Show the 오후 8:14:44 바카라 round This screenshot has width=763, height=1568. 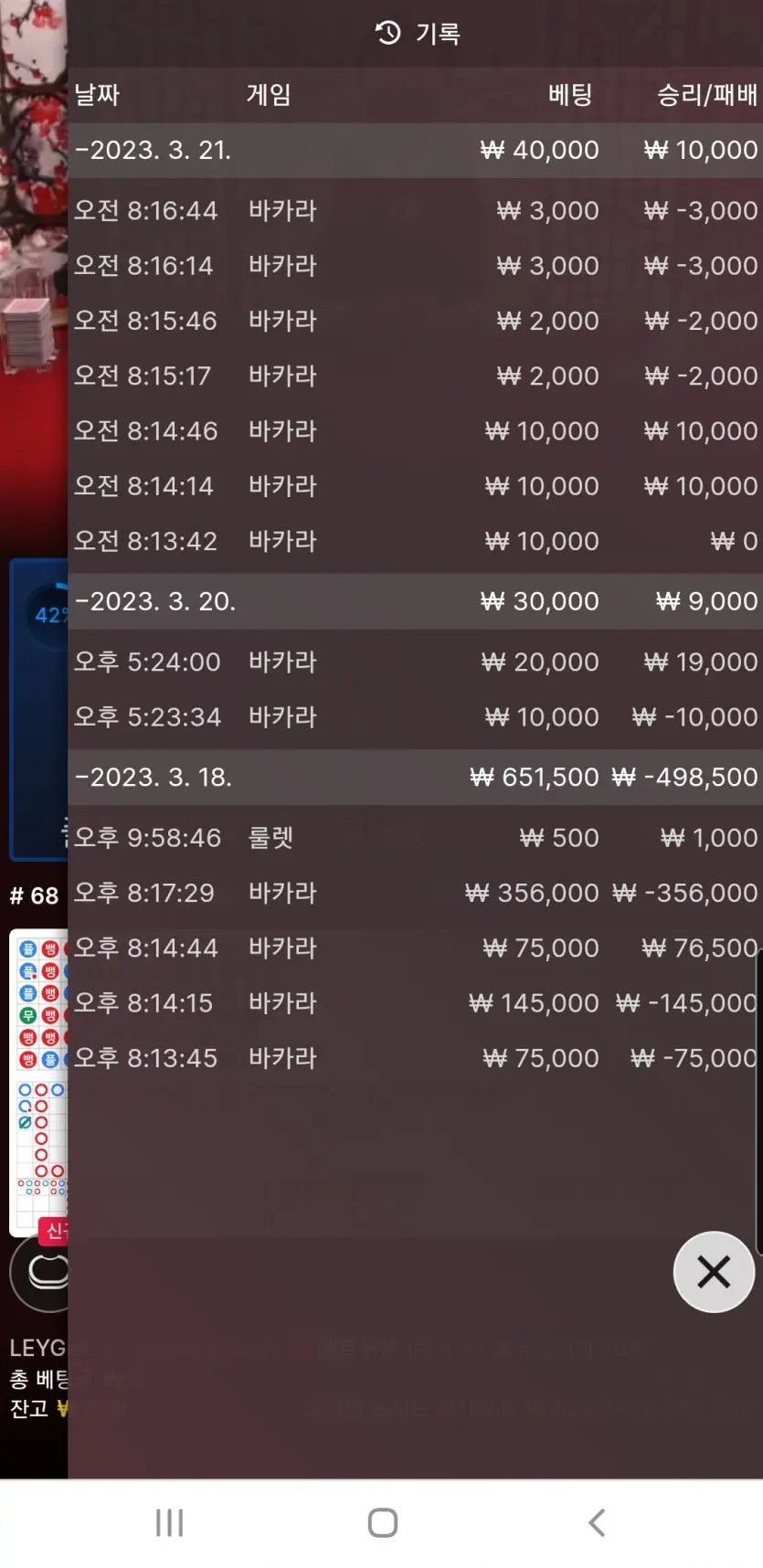[416, 948]
